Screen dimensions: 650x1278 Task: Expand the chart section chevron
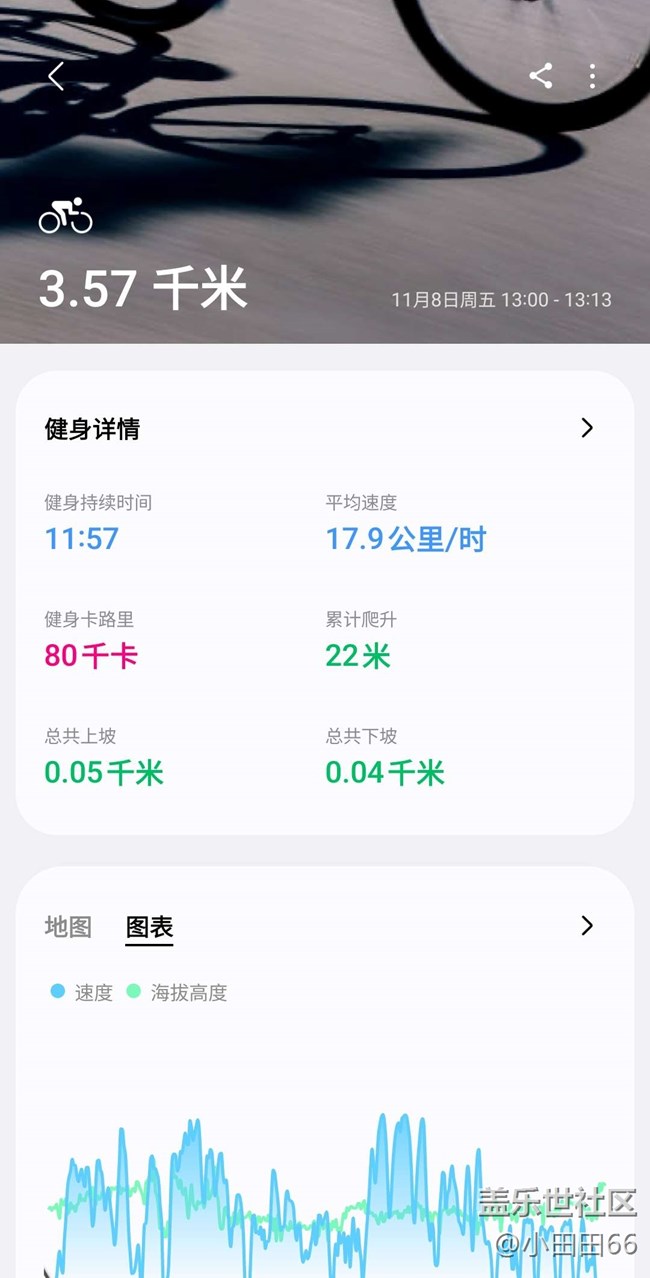pyautogui.click(x=587, y=926)
